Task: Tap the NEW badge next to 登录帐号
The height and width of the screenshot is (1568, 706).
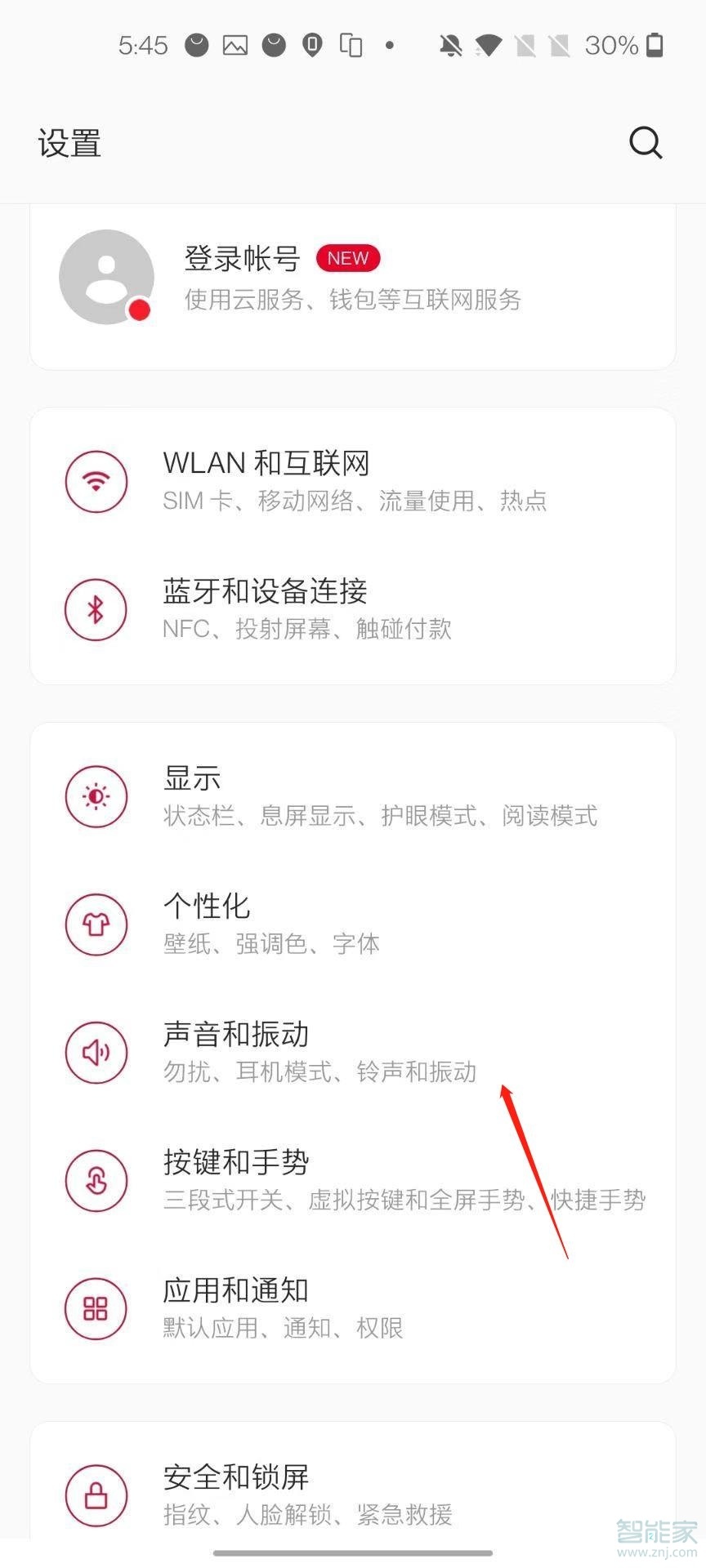Action: click(x=347, y=258)
